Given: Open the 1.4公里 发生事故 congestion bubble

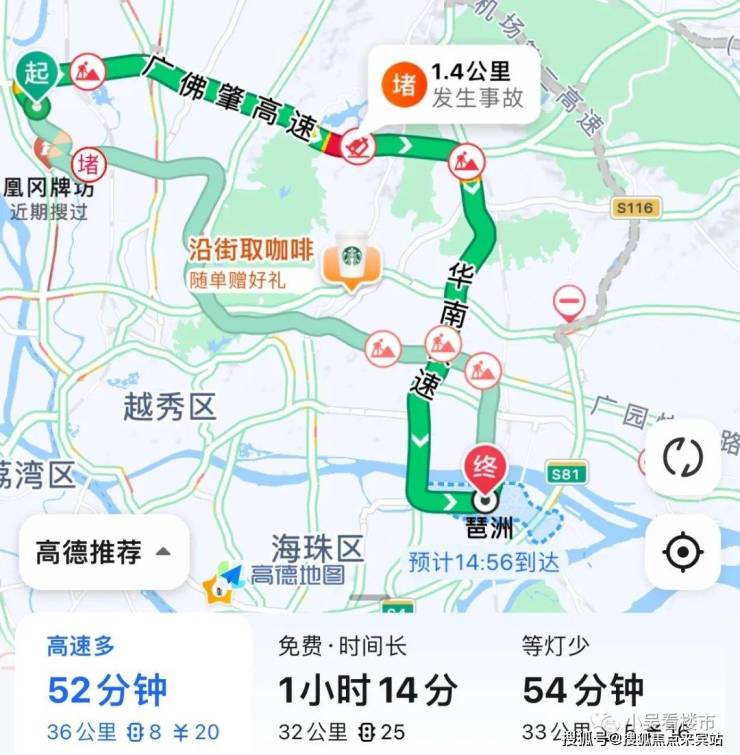Looking at the screenshot, I should pos(458,85).
